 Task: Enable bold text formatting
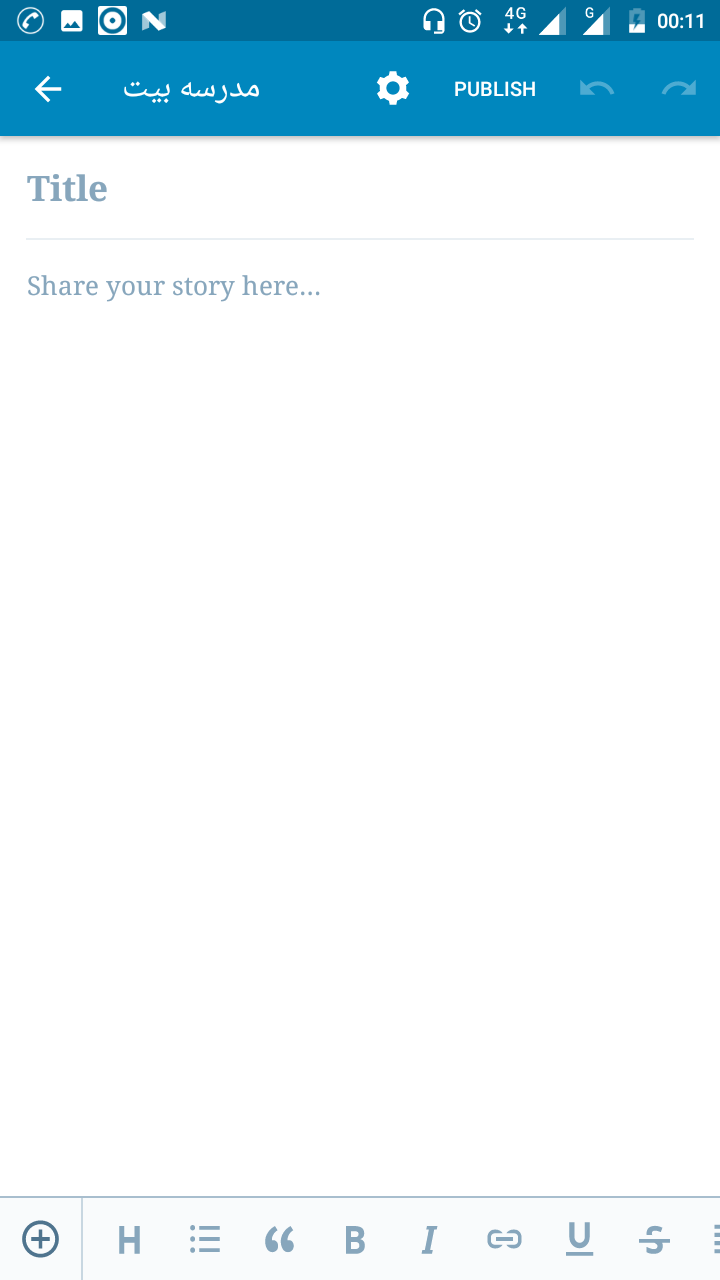pyautogui.click(x=355, y=1241)
